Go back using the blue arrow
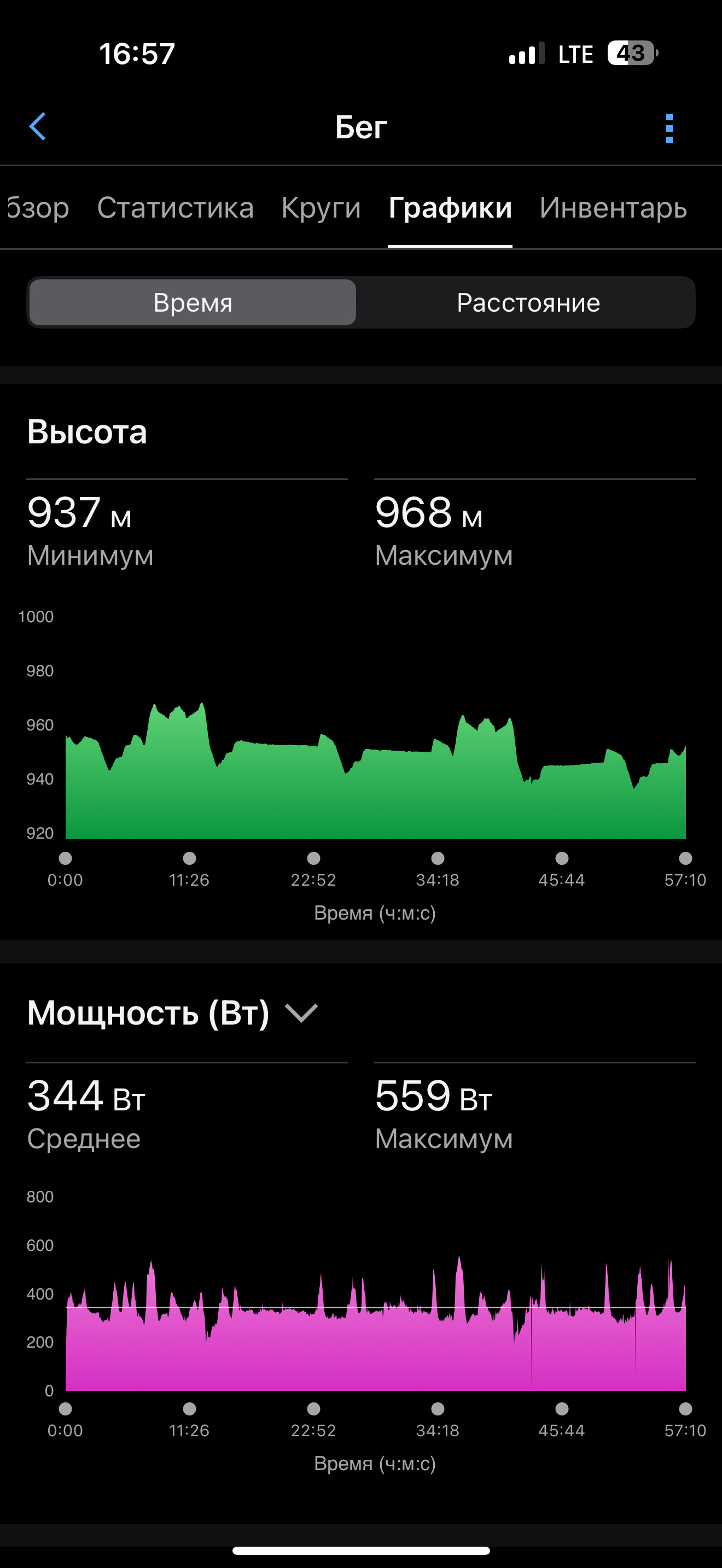 [38, 127]
